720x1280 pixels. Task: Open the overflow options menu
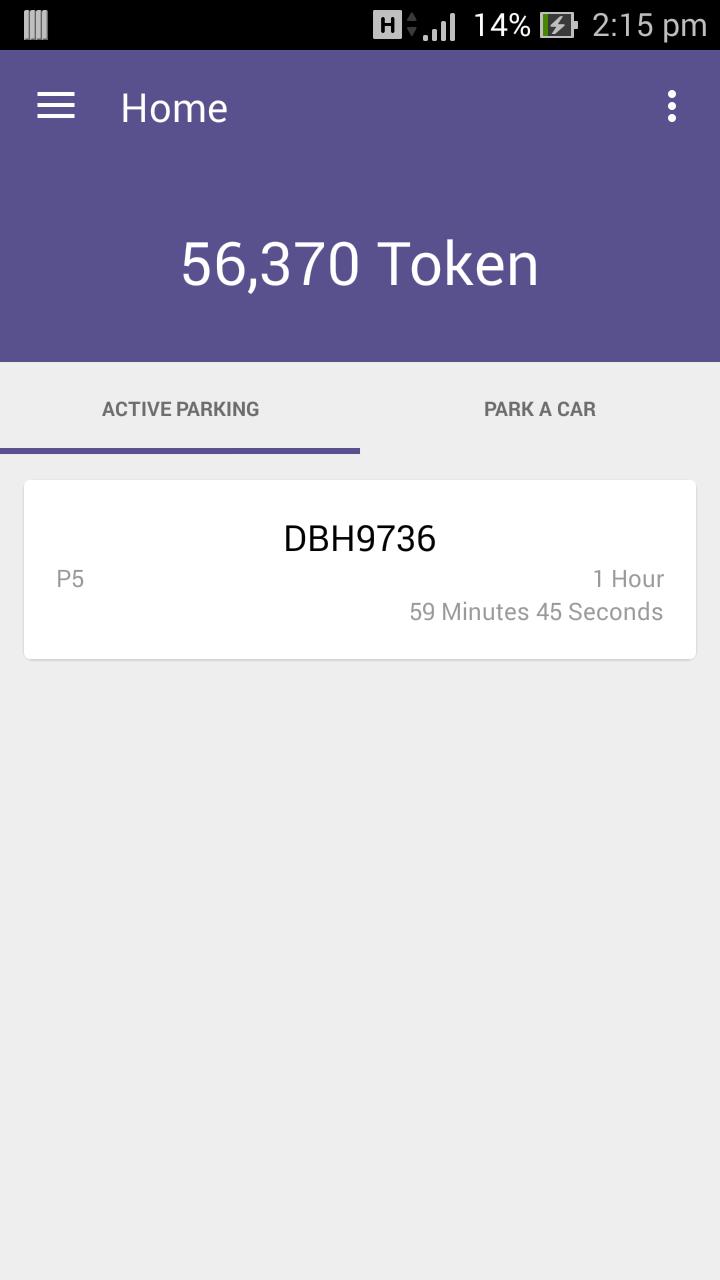pos(672,106)
